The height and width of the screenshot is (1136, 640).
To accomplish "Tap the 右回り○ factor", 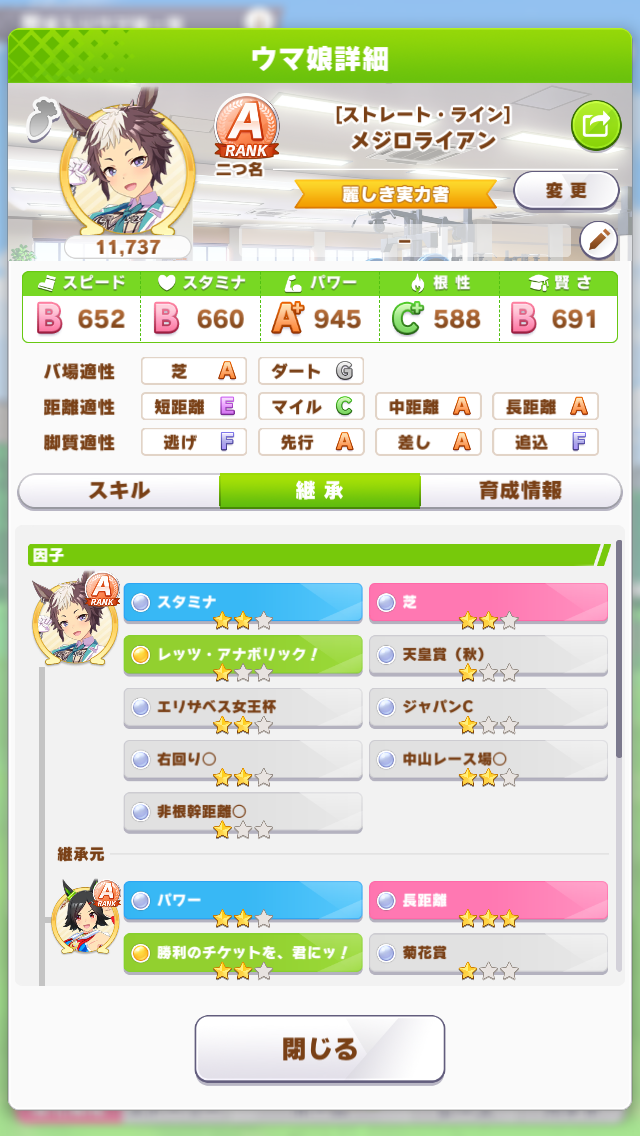I will pyautogui.click(x=243, y=760).
